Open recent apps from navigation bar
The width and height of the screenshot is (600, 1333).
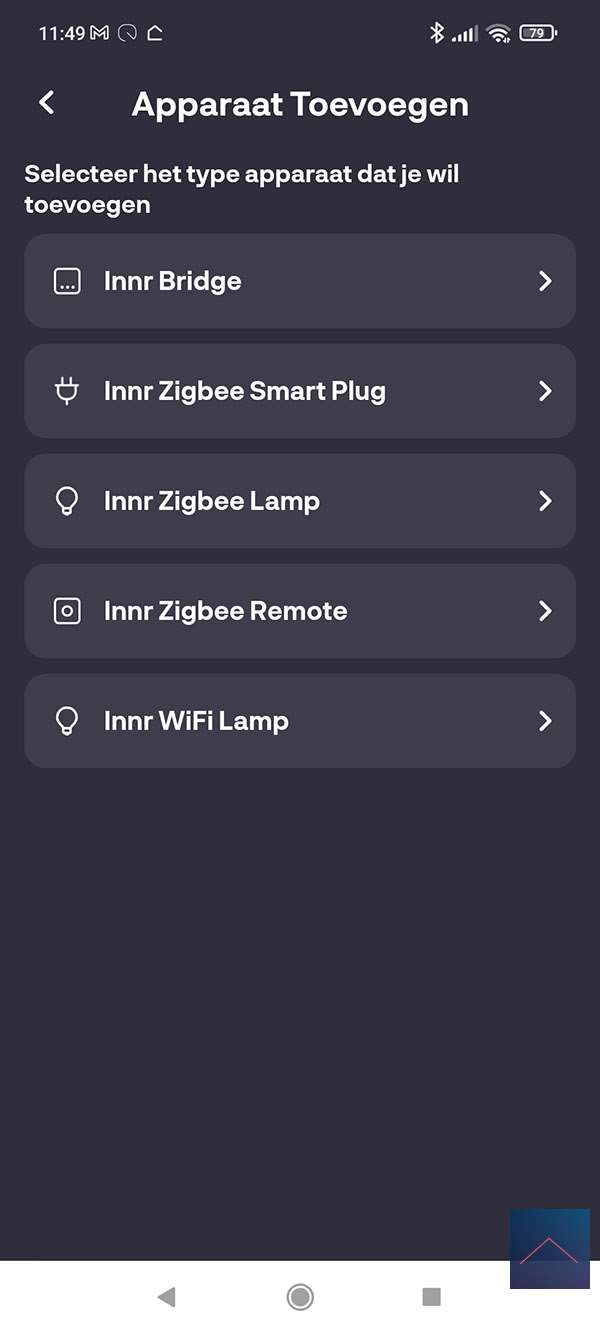432,1297
